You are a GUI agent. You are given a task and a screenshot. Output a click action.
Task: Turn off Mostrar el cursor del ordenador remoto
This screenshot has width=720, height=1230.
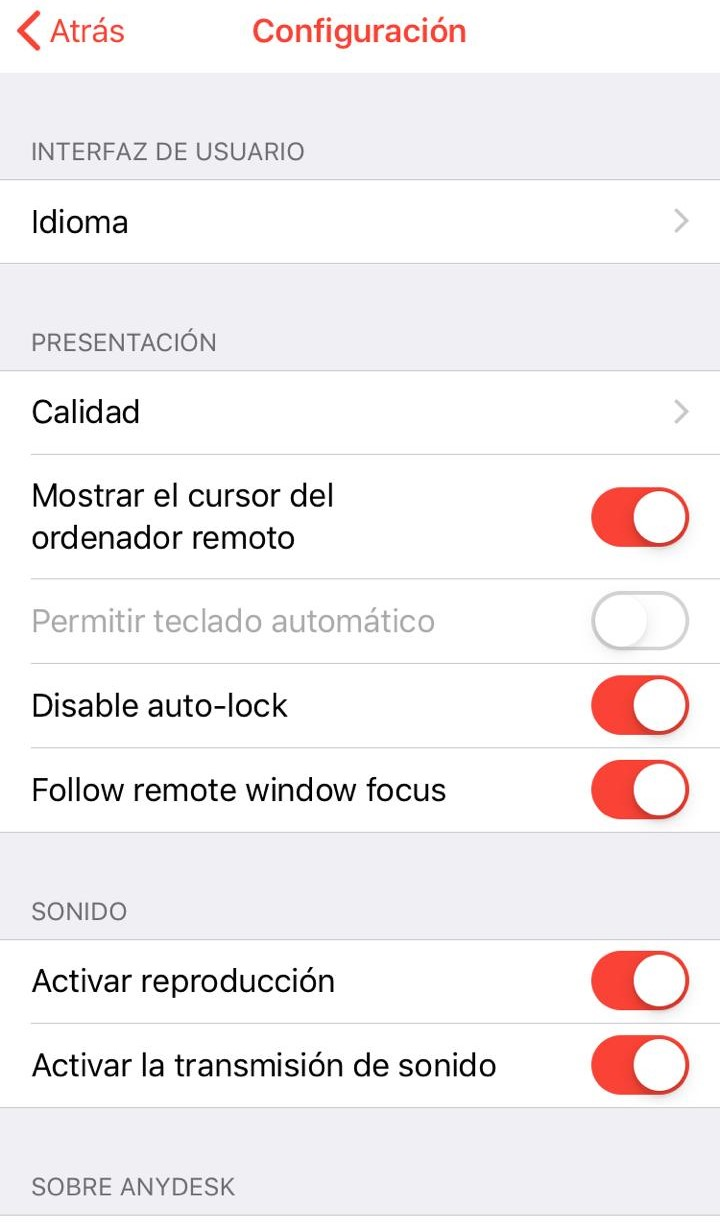[x=640, y=517]
